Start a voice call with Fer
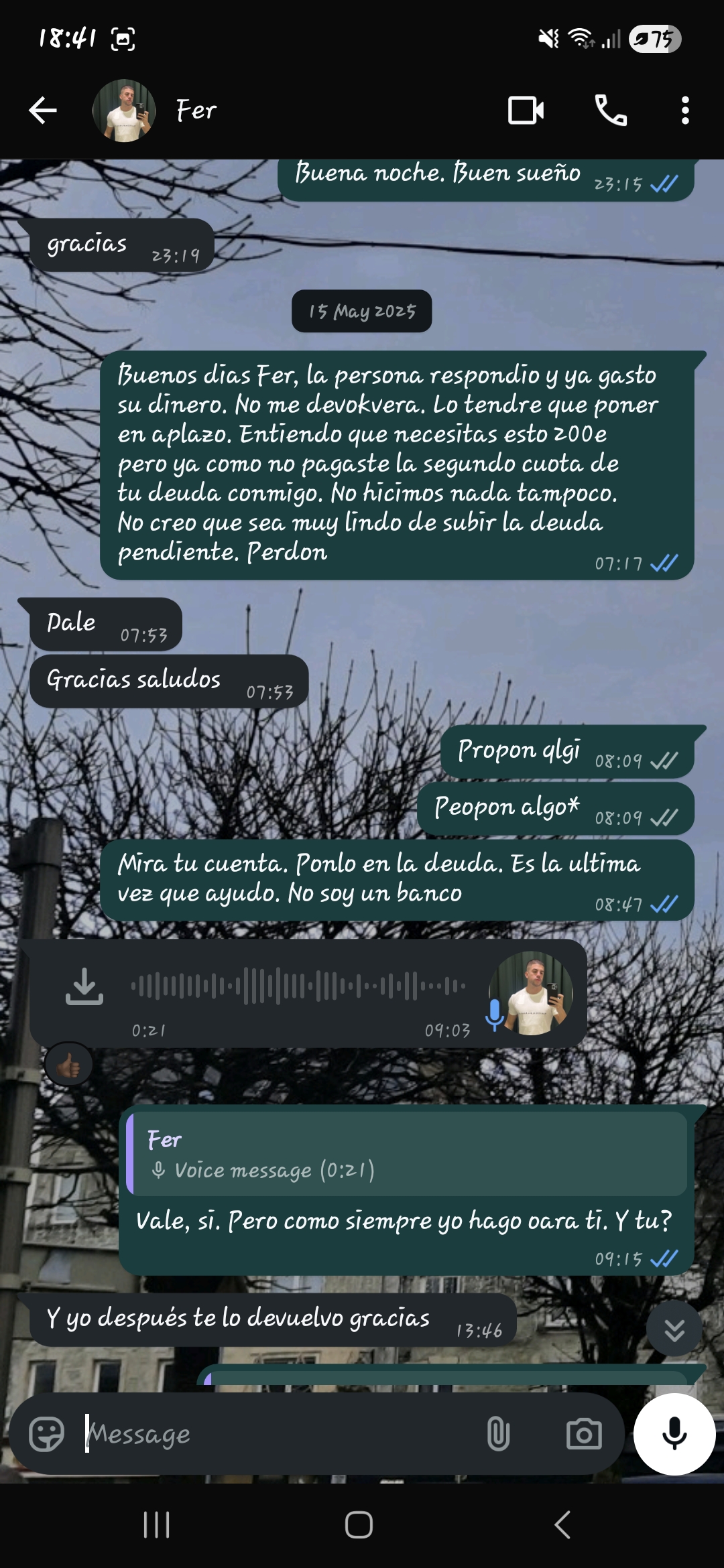This screenshot has width=724, height=1568. coord(611,111)
